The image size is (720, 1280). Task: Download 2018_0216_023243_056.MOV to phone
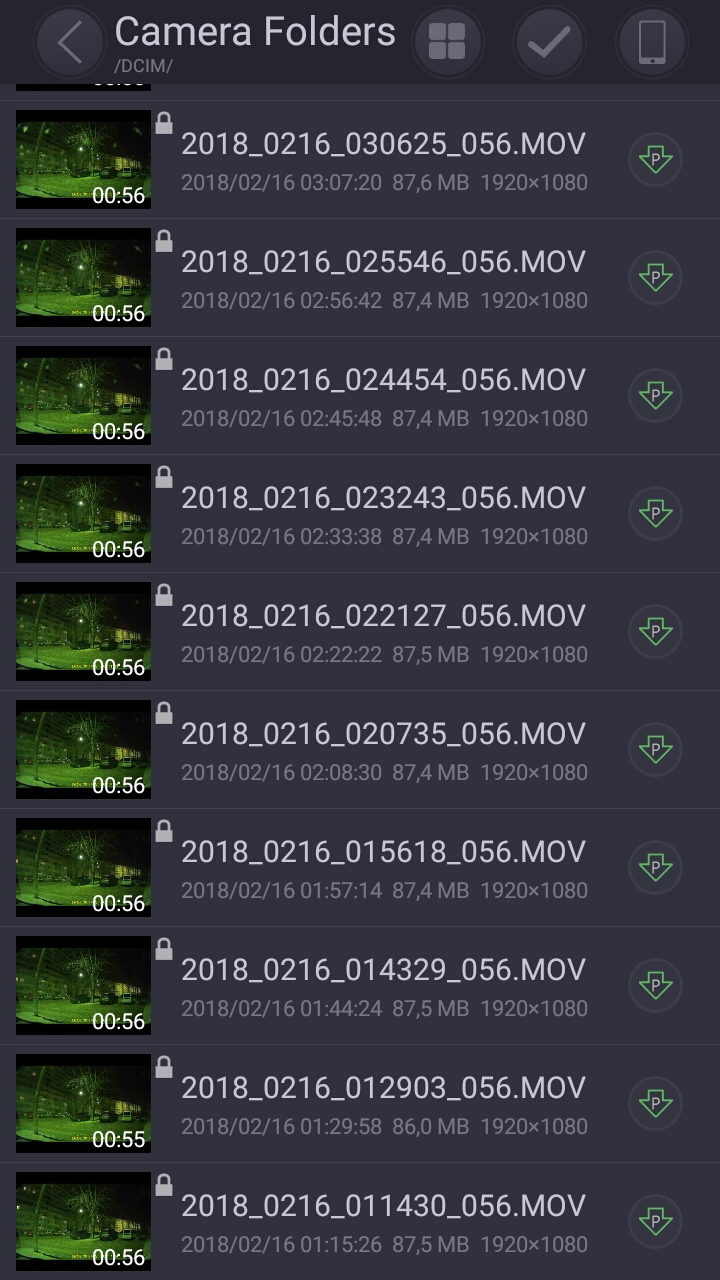[655, 513]
